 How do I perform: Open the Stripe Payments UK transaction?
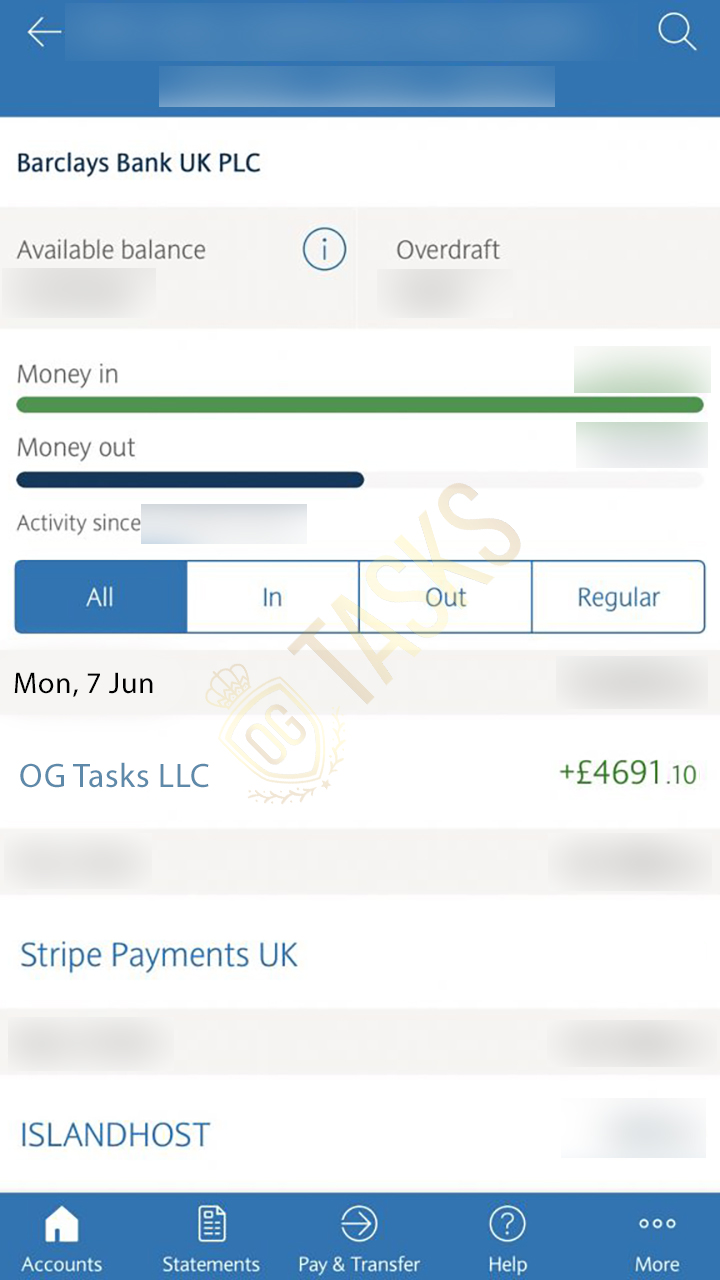(360, 953)
